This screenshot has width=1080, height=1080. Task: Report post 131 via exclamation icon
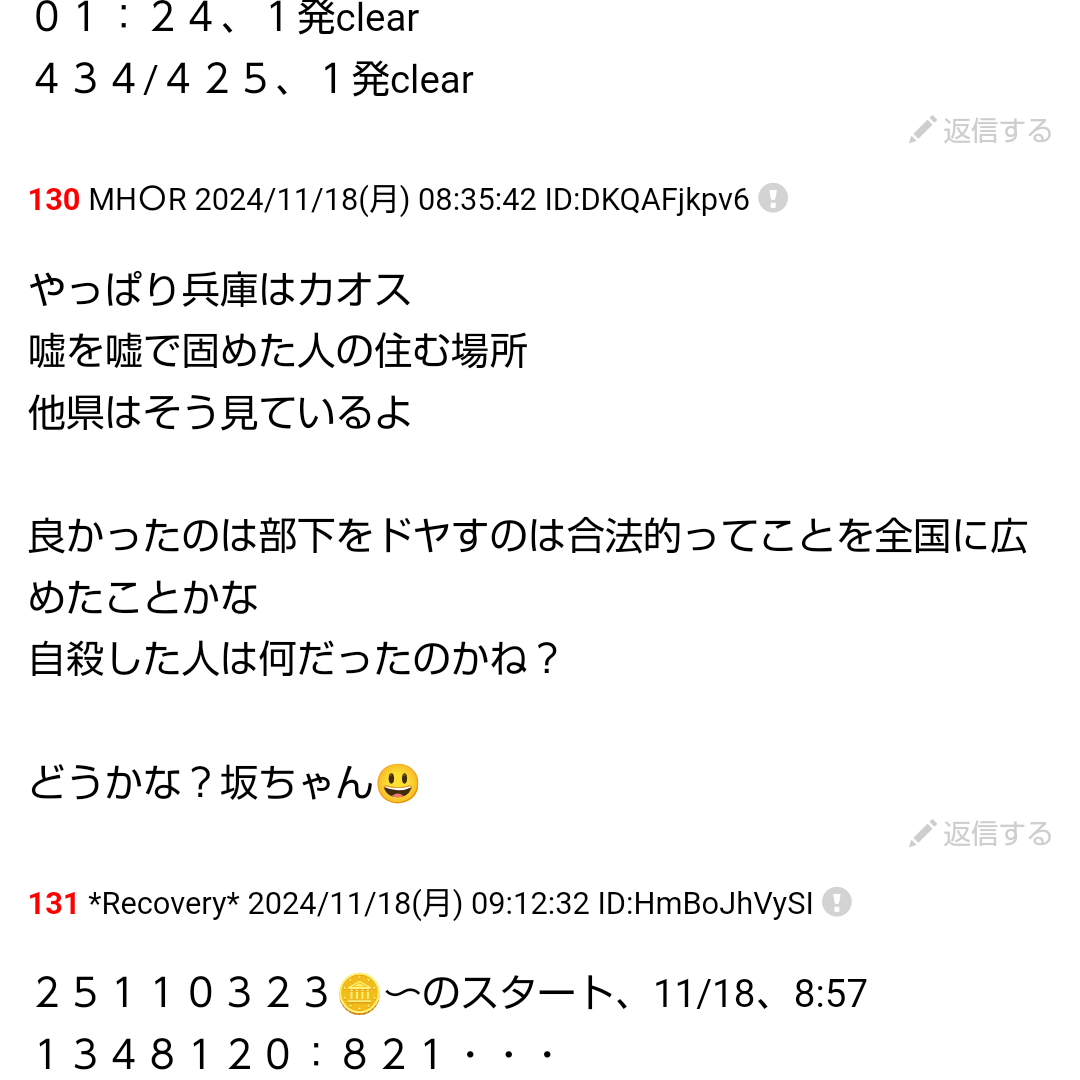tap(837, 902)
